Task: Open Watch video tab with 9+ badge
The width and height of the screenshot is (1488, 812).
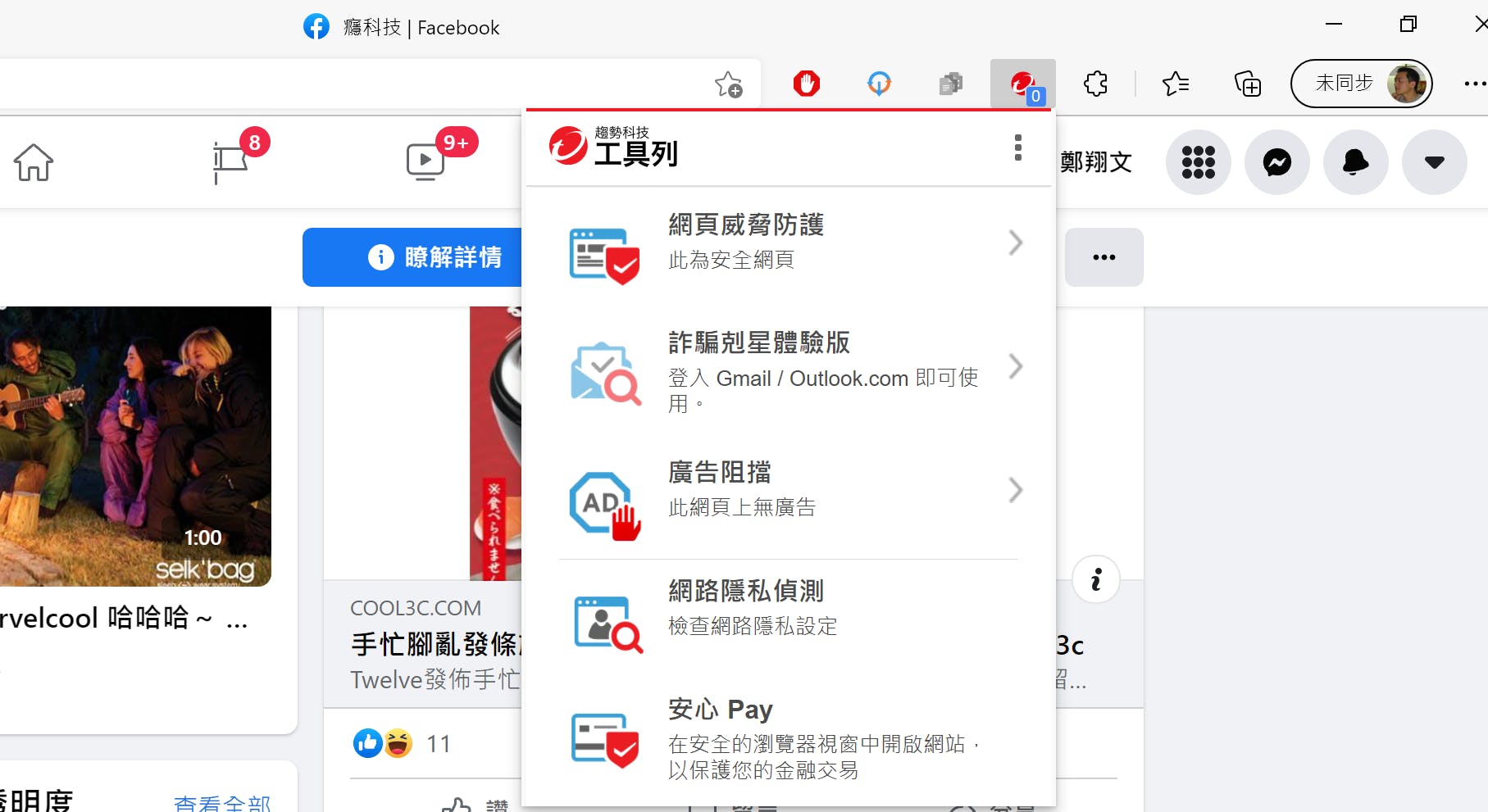Action: (x=425, y=162)
